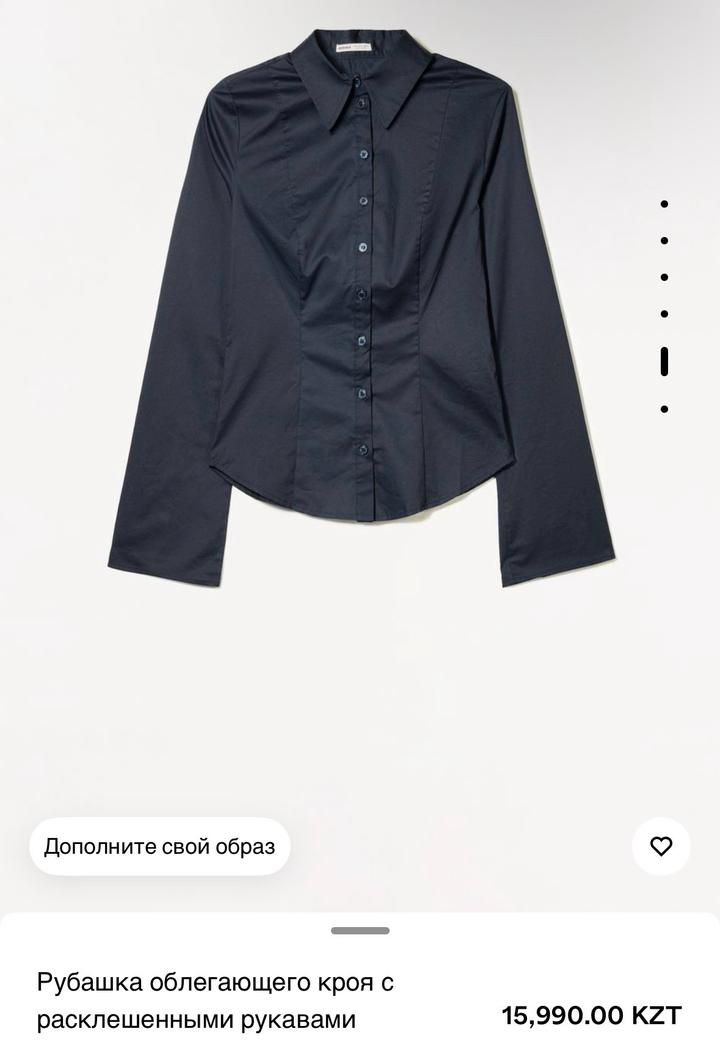This screenshot has height=1048, width=720.
Task: Tap the handle of the product details sheet
Action: (x=360, y=931)
